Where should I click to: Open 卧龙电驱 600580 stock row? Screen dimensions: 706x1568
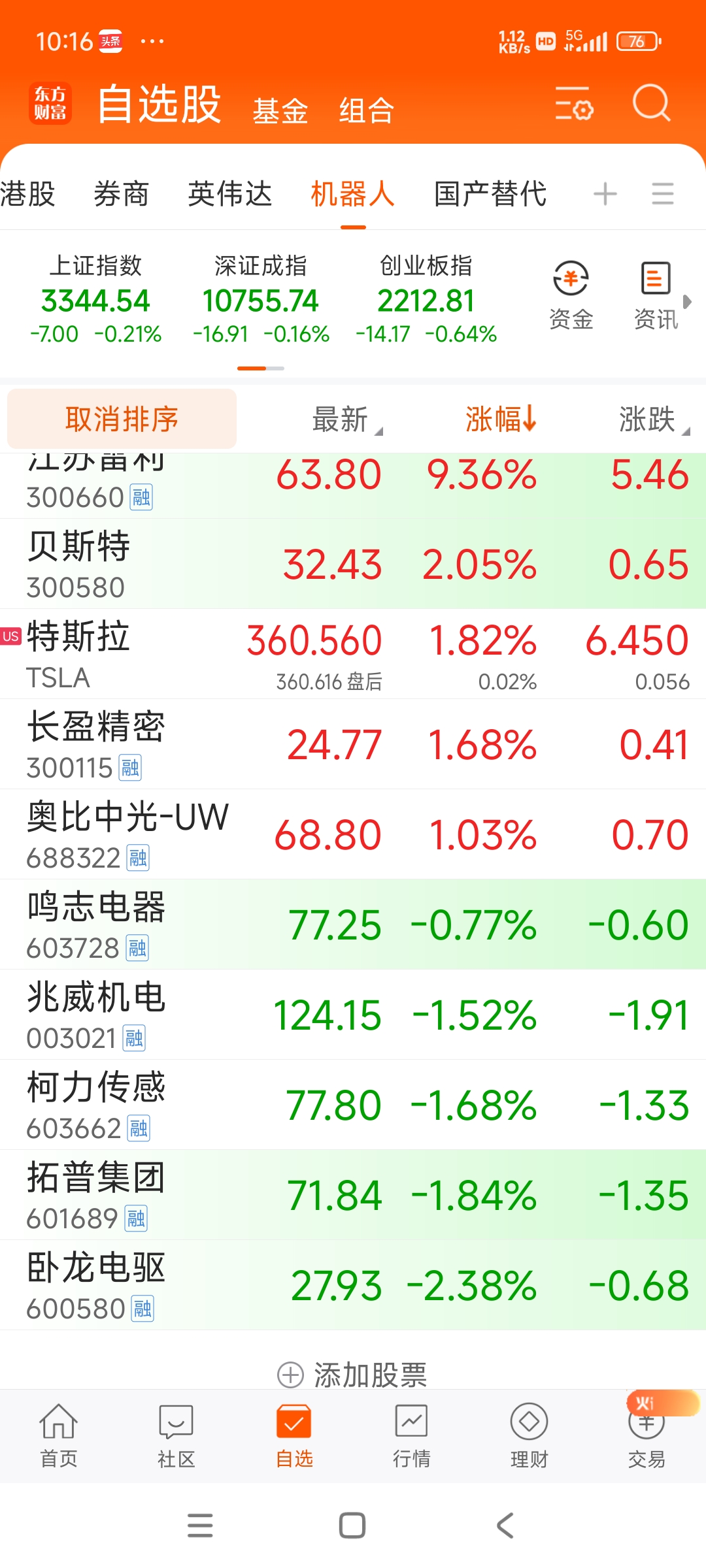point(353,1286)
